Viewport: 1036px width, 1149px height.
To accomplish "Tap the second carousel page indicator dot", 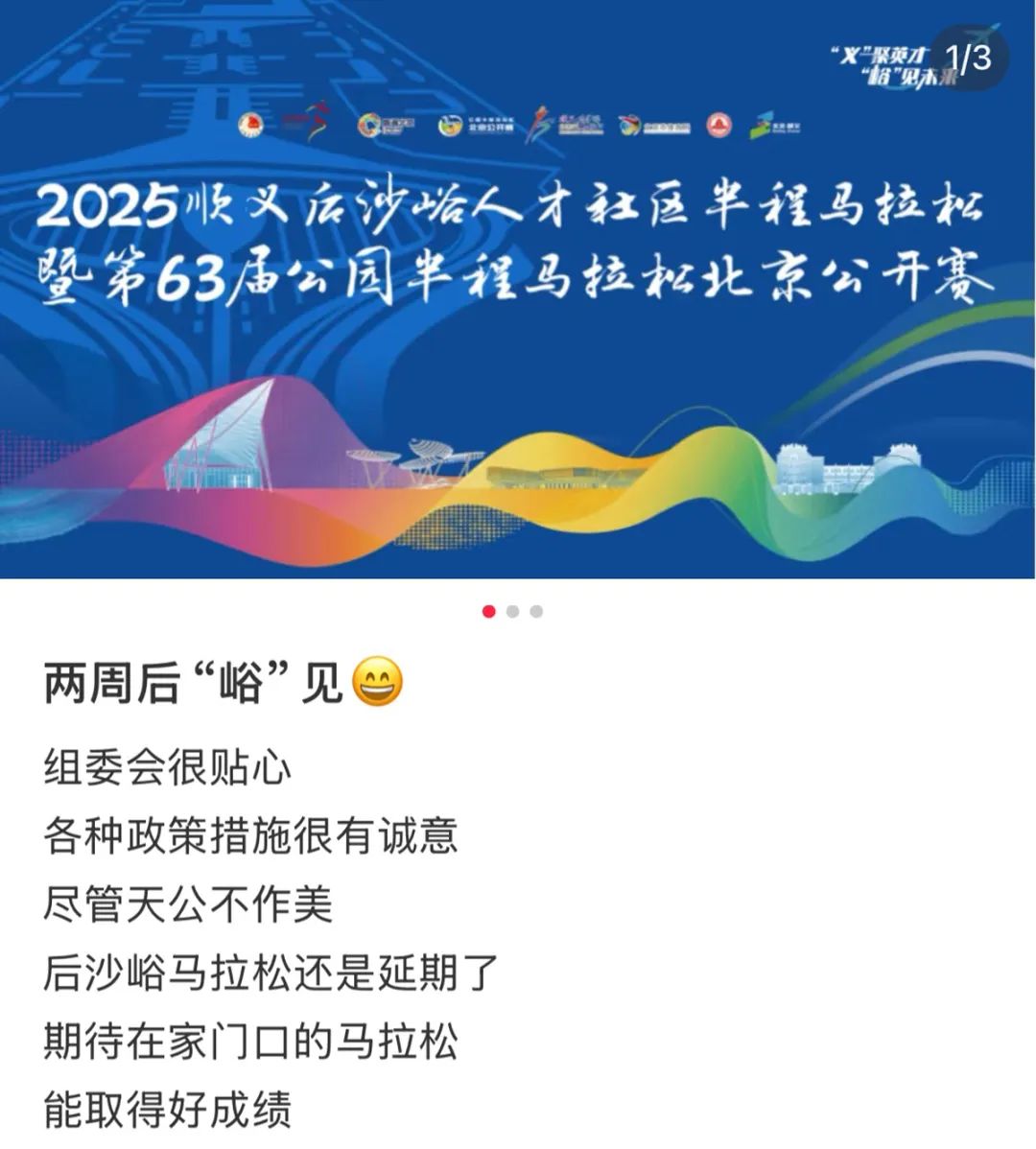I will 512,612.
